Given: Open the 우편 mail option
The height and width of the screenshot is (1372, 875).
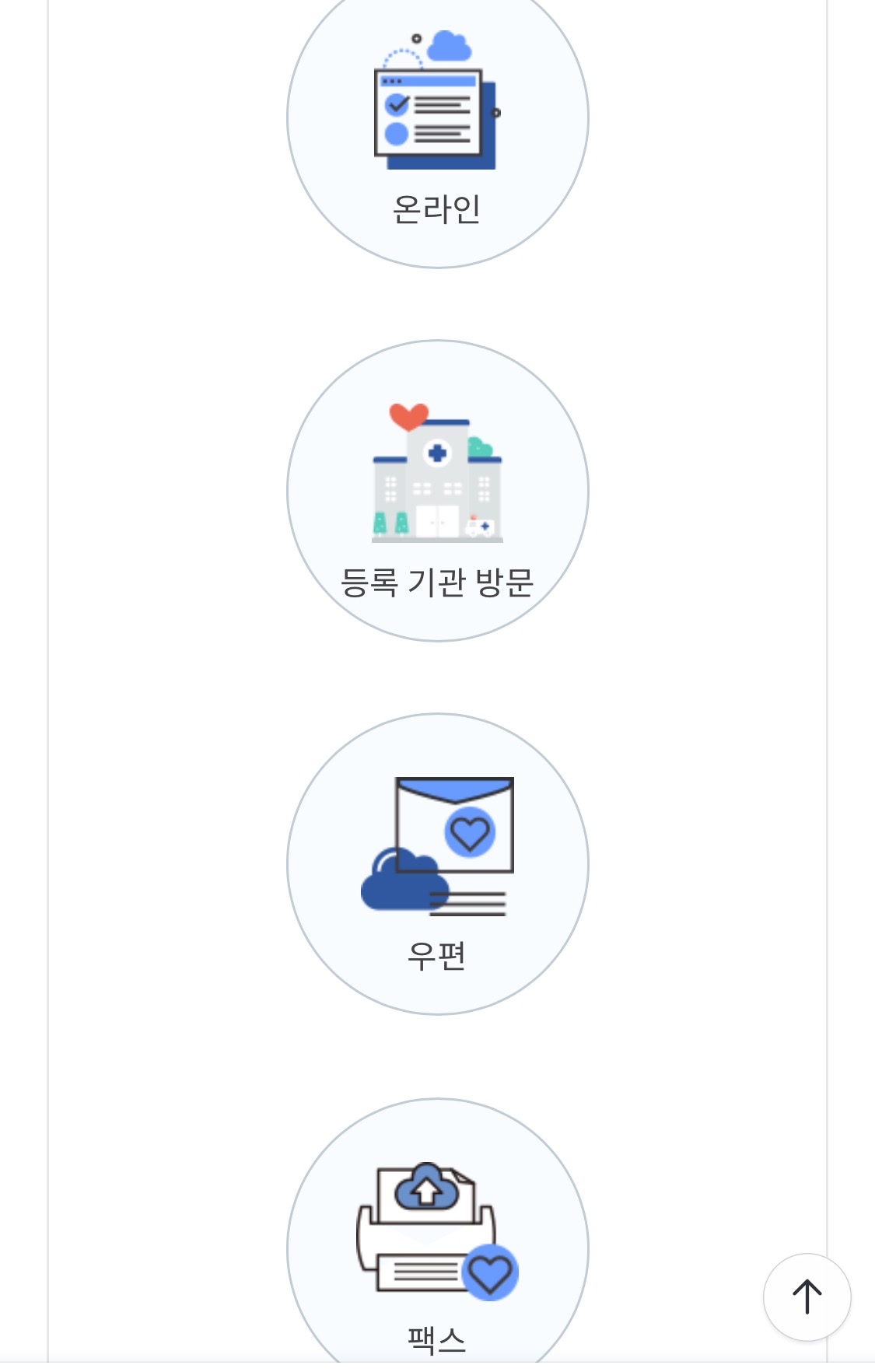Looking at the screenshot, I should (x=438, y=864).
